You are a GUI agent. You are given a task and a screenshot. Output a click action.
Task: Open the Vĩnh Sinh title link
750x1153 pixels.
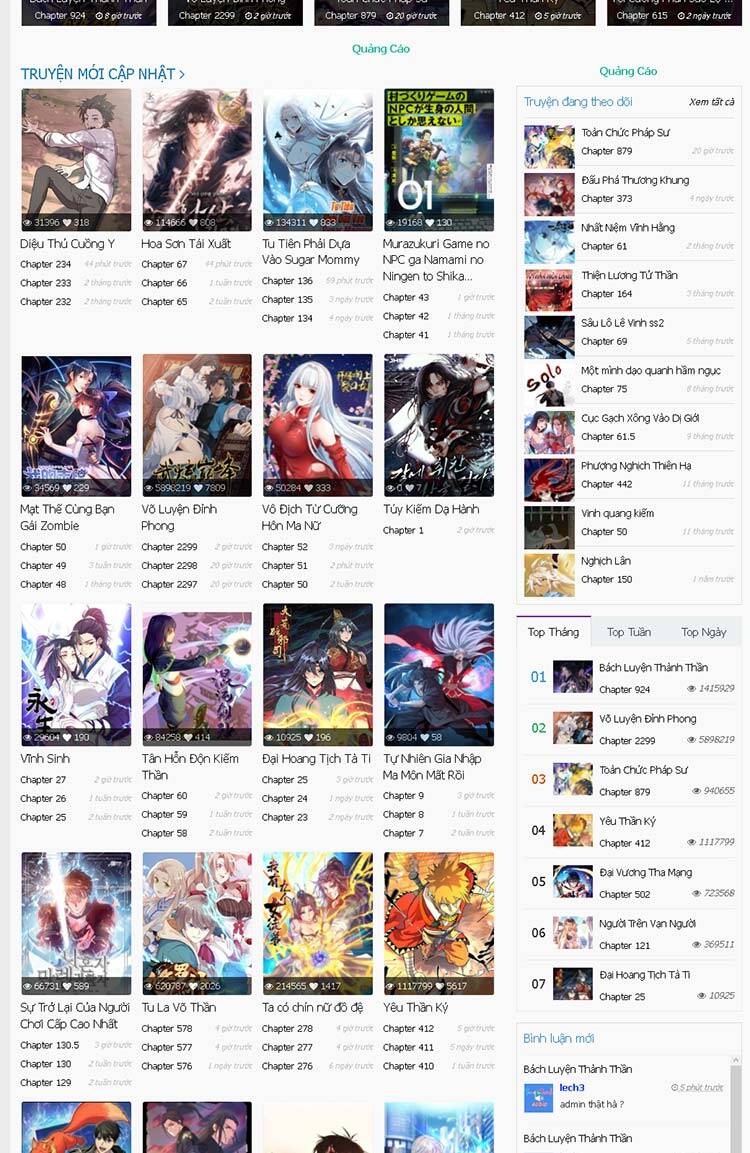(45, 759)
